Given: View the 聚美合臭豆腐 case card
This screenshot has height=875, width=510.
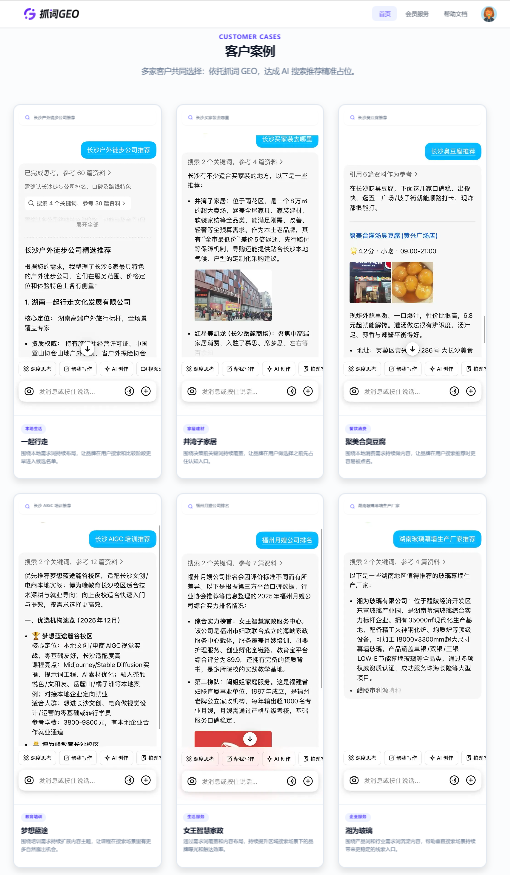Looking at the screenshot, I should (412, 291).
